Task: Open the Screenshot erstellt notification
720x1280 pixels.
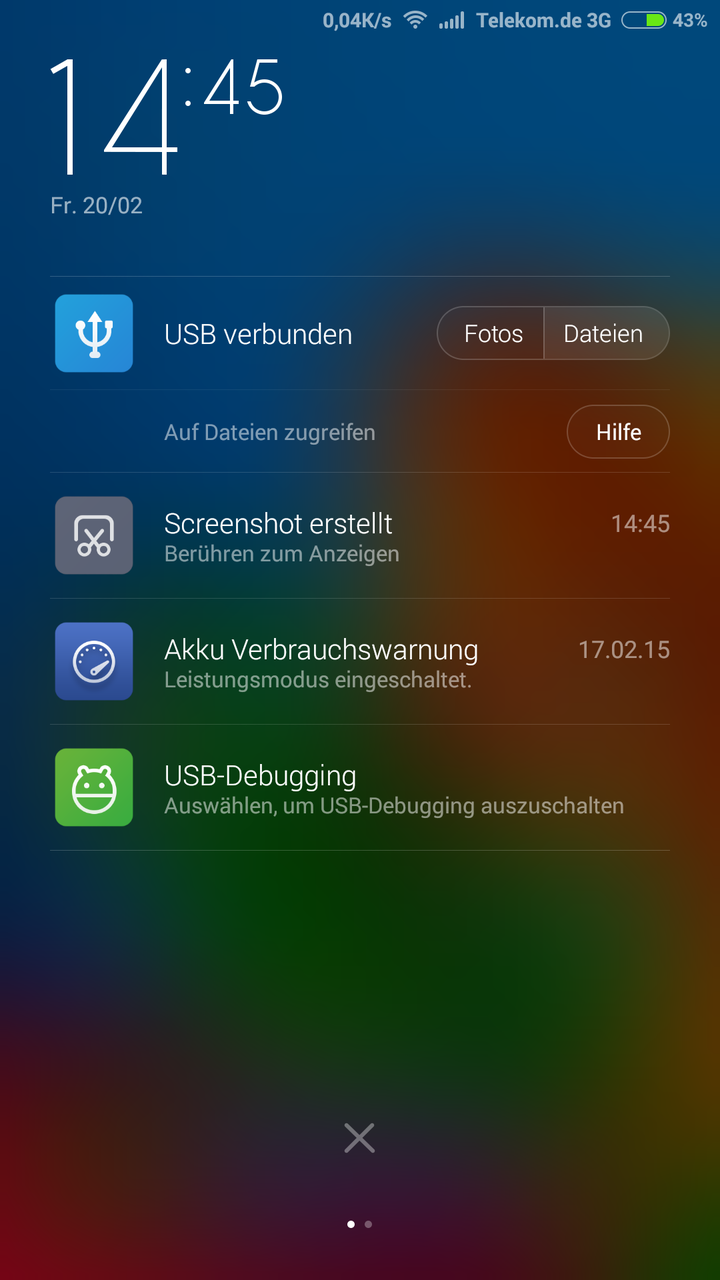Action: pyautogui.click(x=360, y=536)
